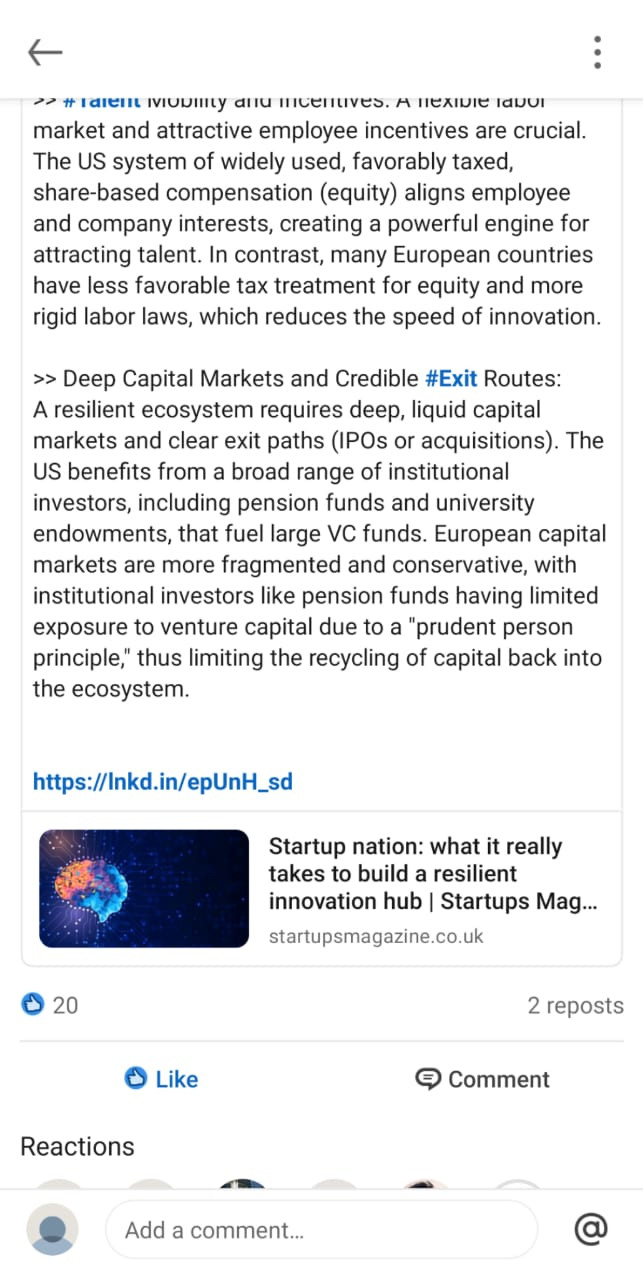Go back using the arrow icon
The height and width of the screenshot is (1280, 643).
[x=46, y=52]
